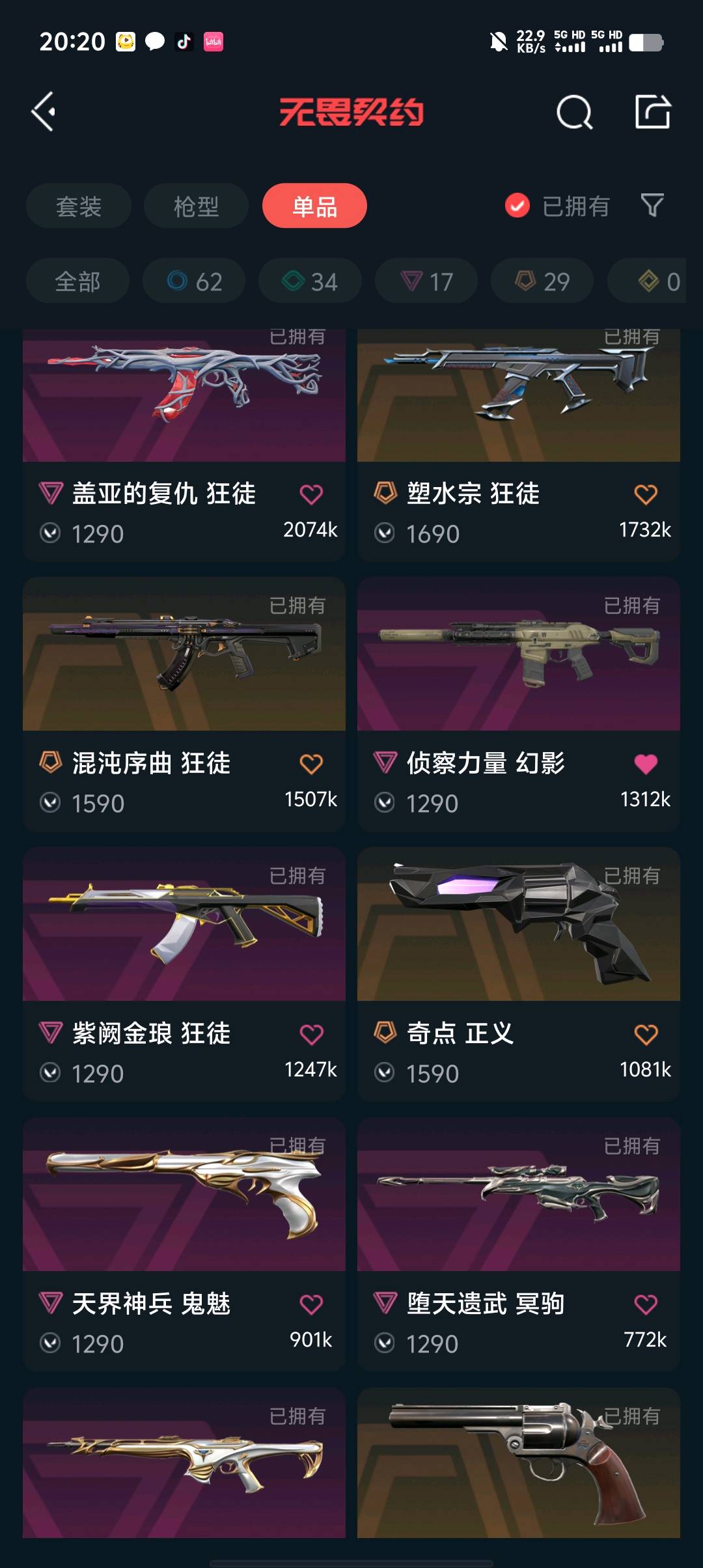The image size is (703, 1568).
Task: Open the 混沌序曲 狂徒 skin card
Action: point(184,671)
